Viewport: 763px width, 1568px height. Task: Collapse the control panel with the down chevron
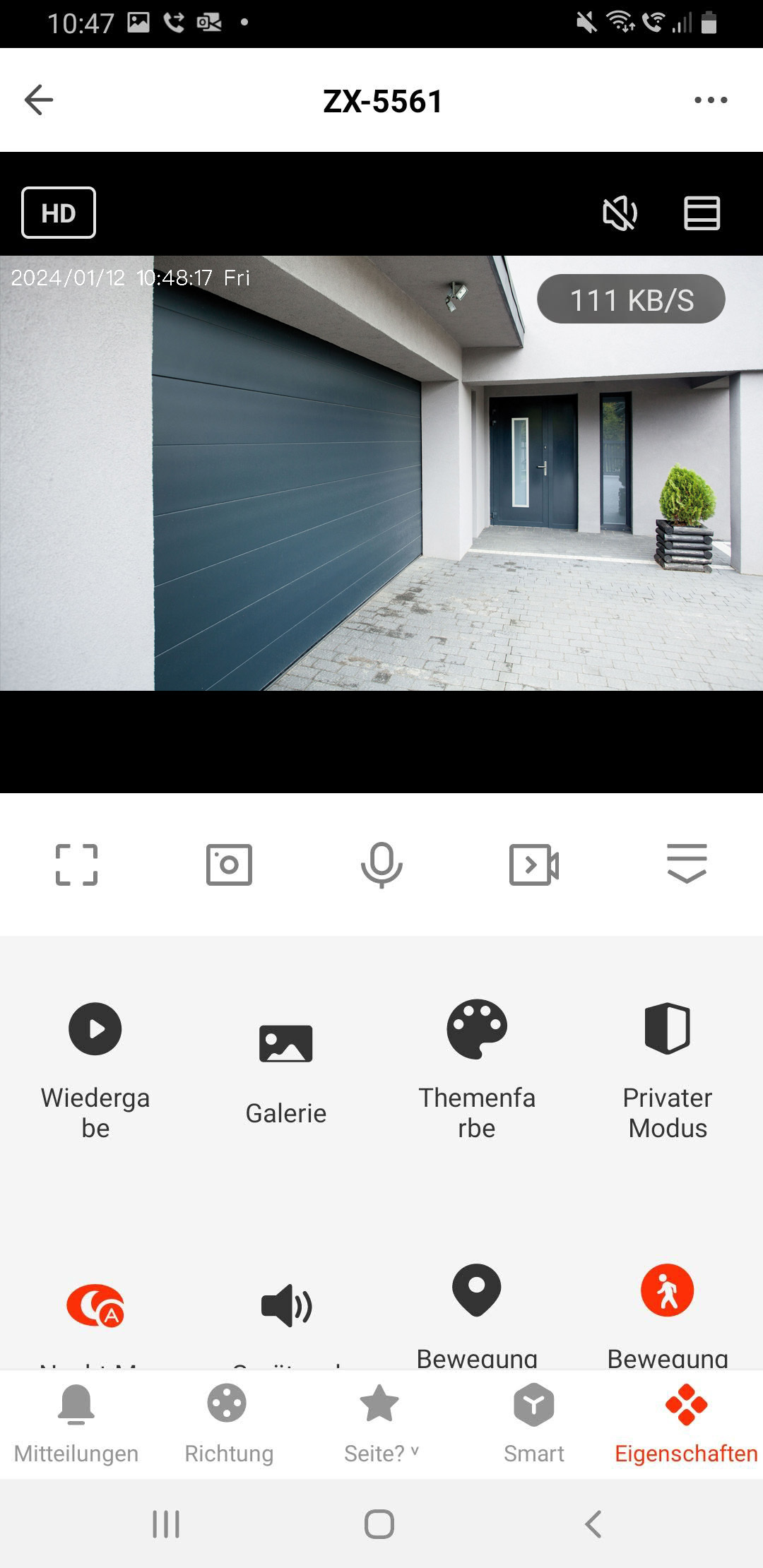(x=687, y=865)
